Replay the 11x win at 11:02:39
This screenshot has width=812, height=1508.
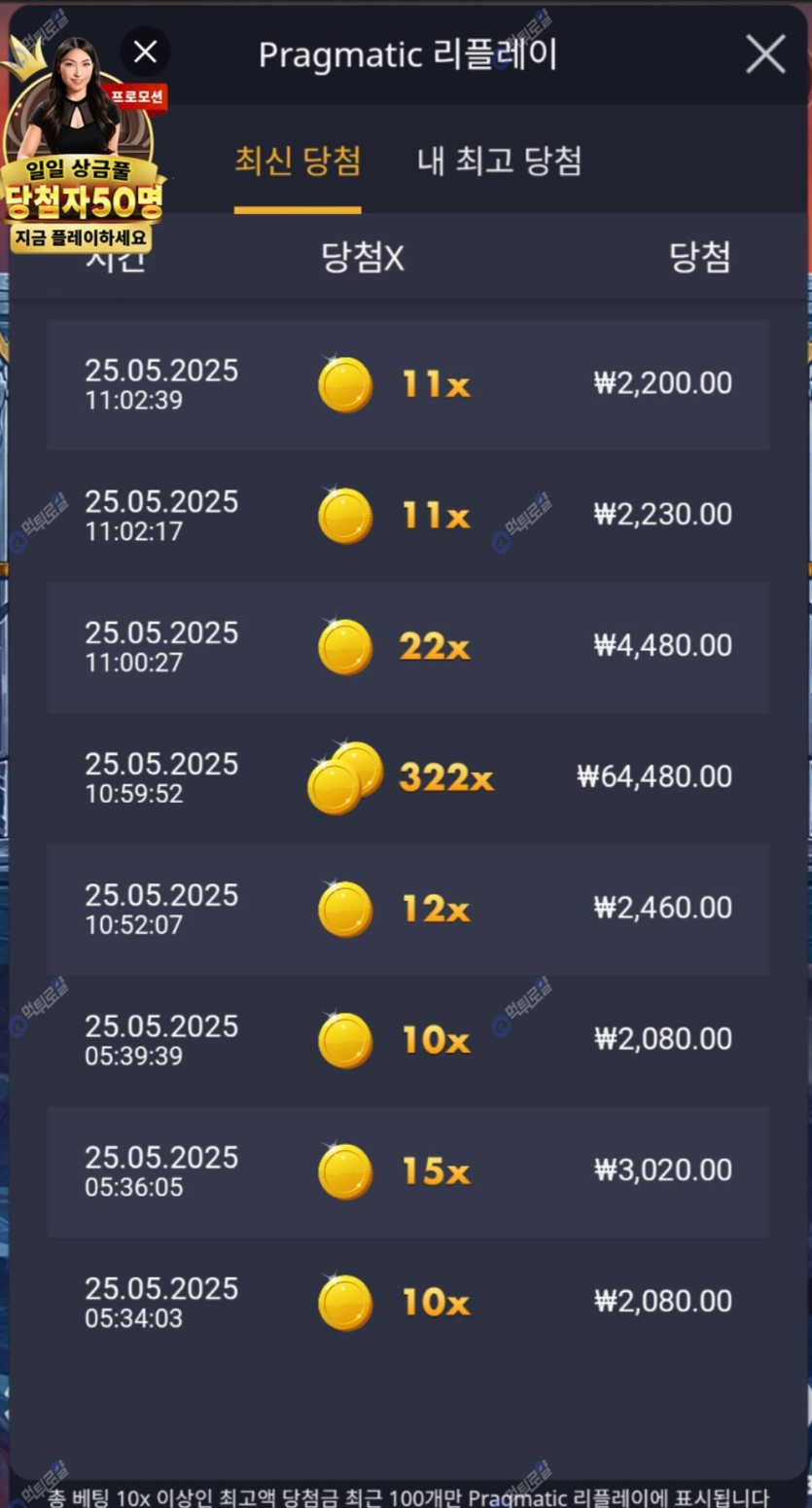[407, 384]
